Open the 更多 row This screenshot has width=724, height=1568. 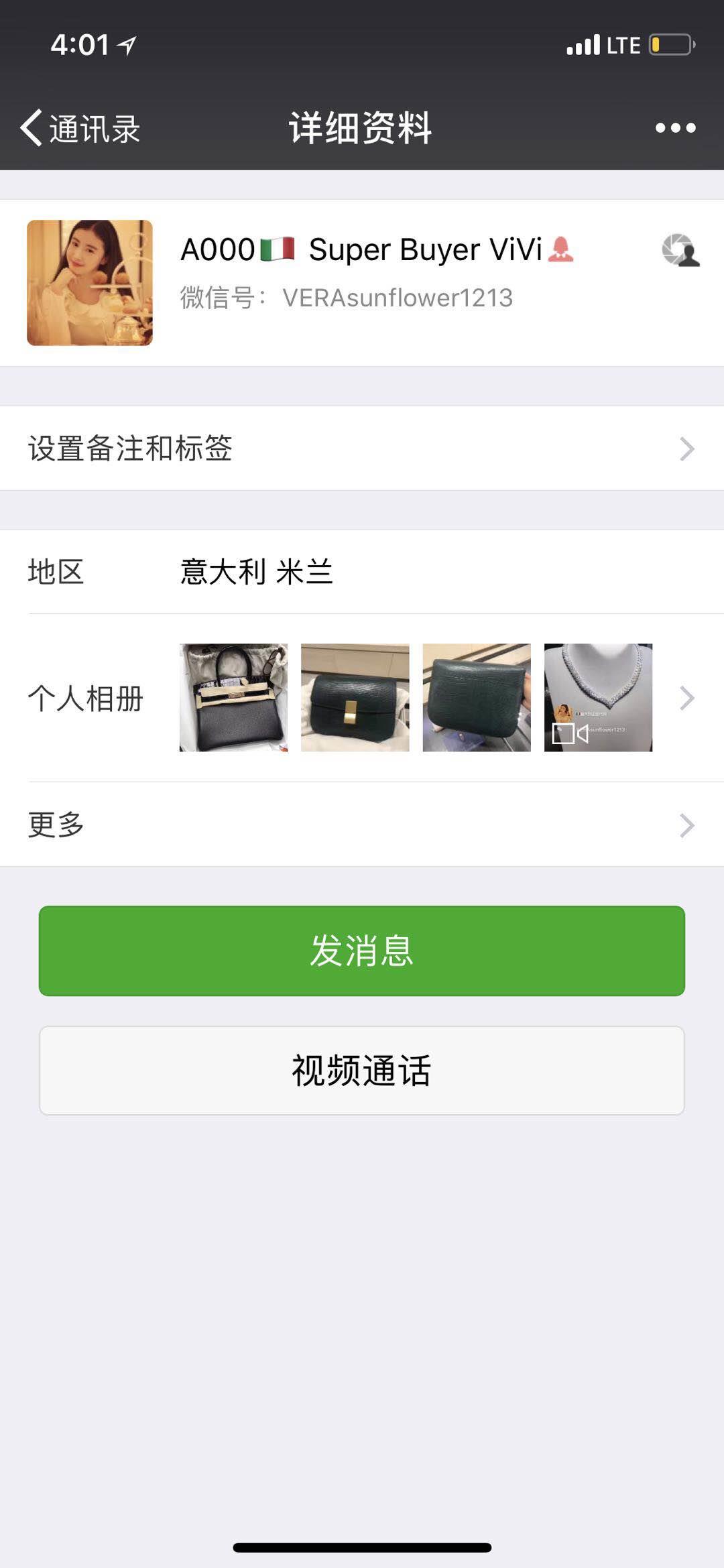tap(362, 825)
